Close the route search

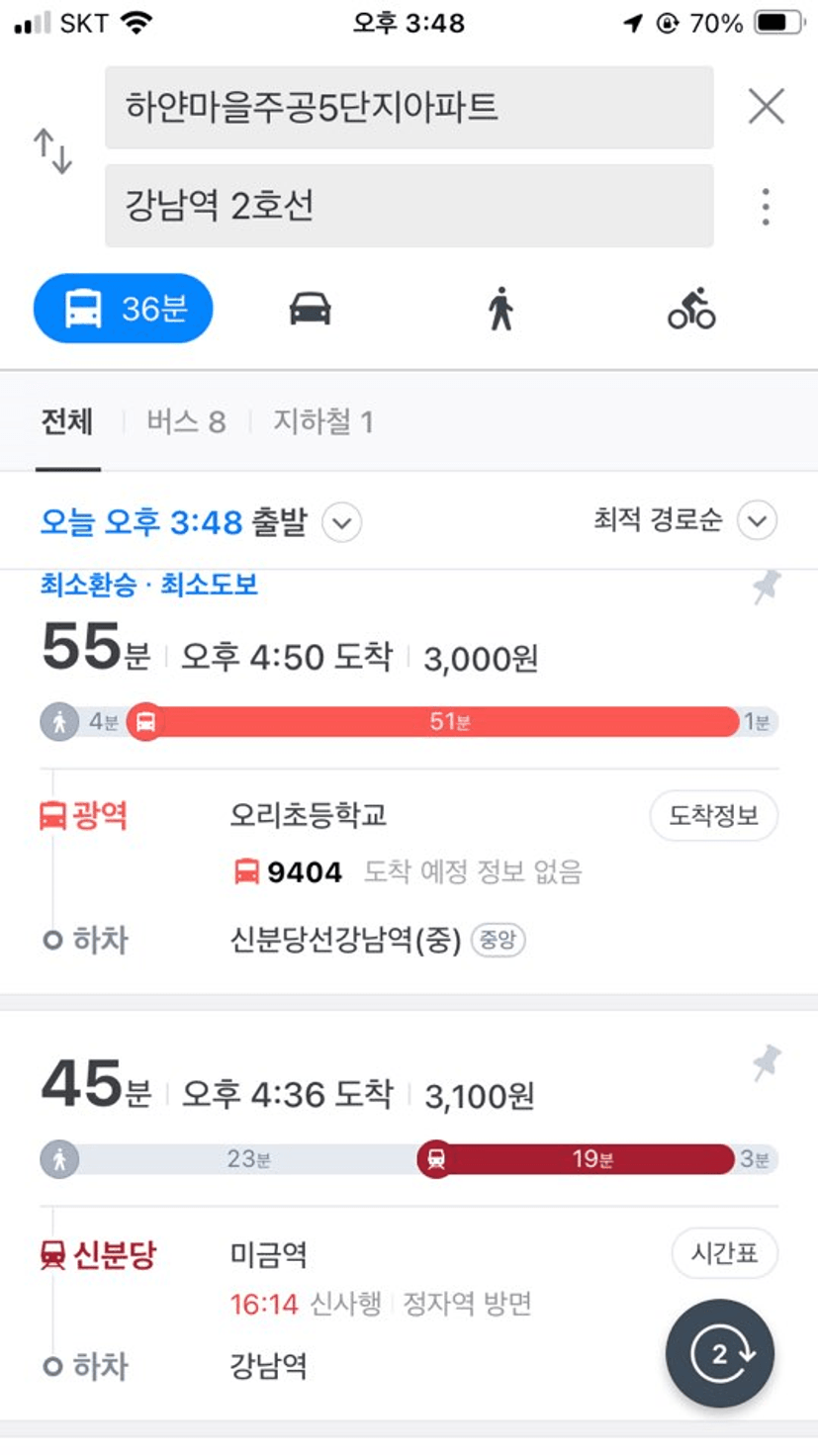point(766,106)
